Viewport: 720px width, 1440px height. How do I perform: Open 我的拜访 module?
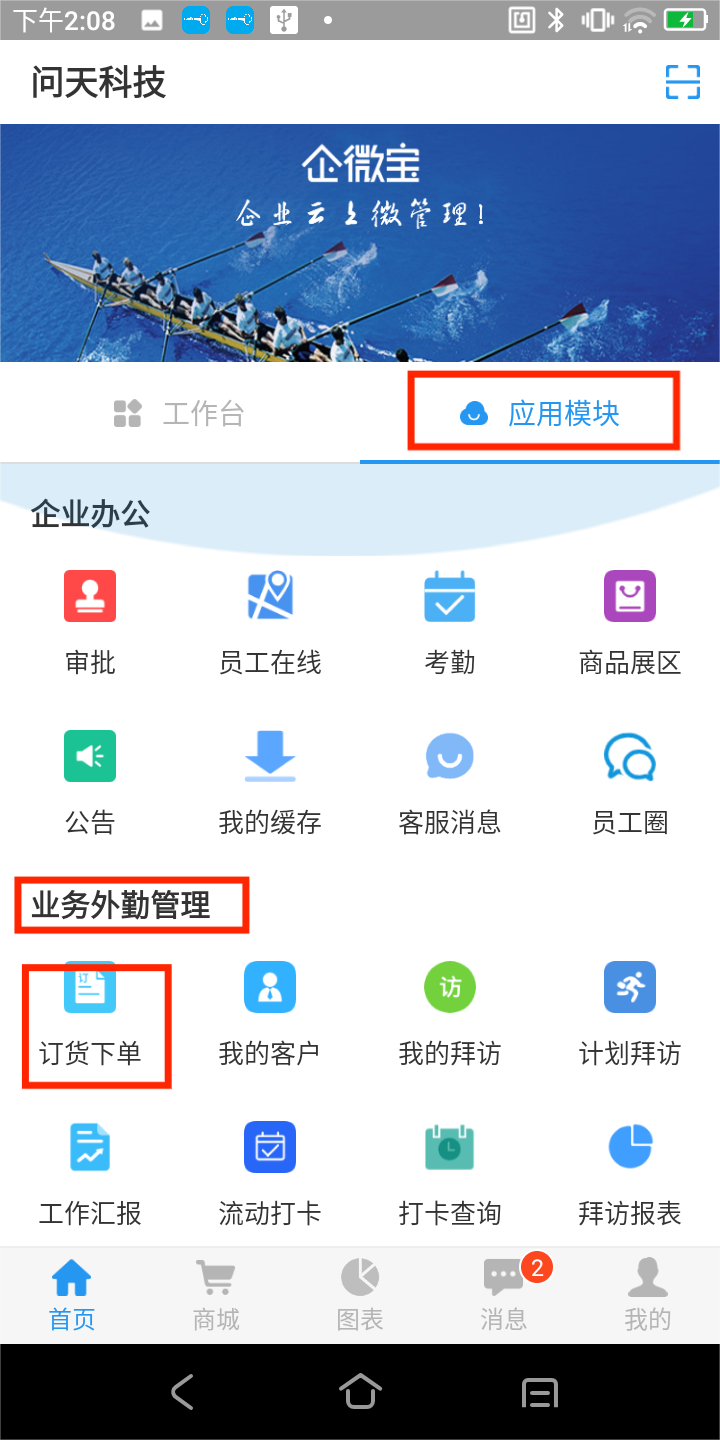450,1012
